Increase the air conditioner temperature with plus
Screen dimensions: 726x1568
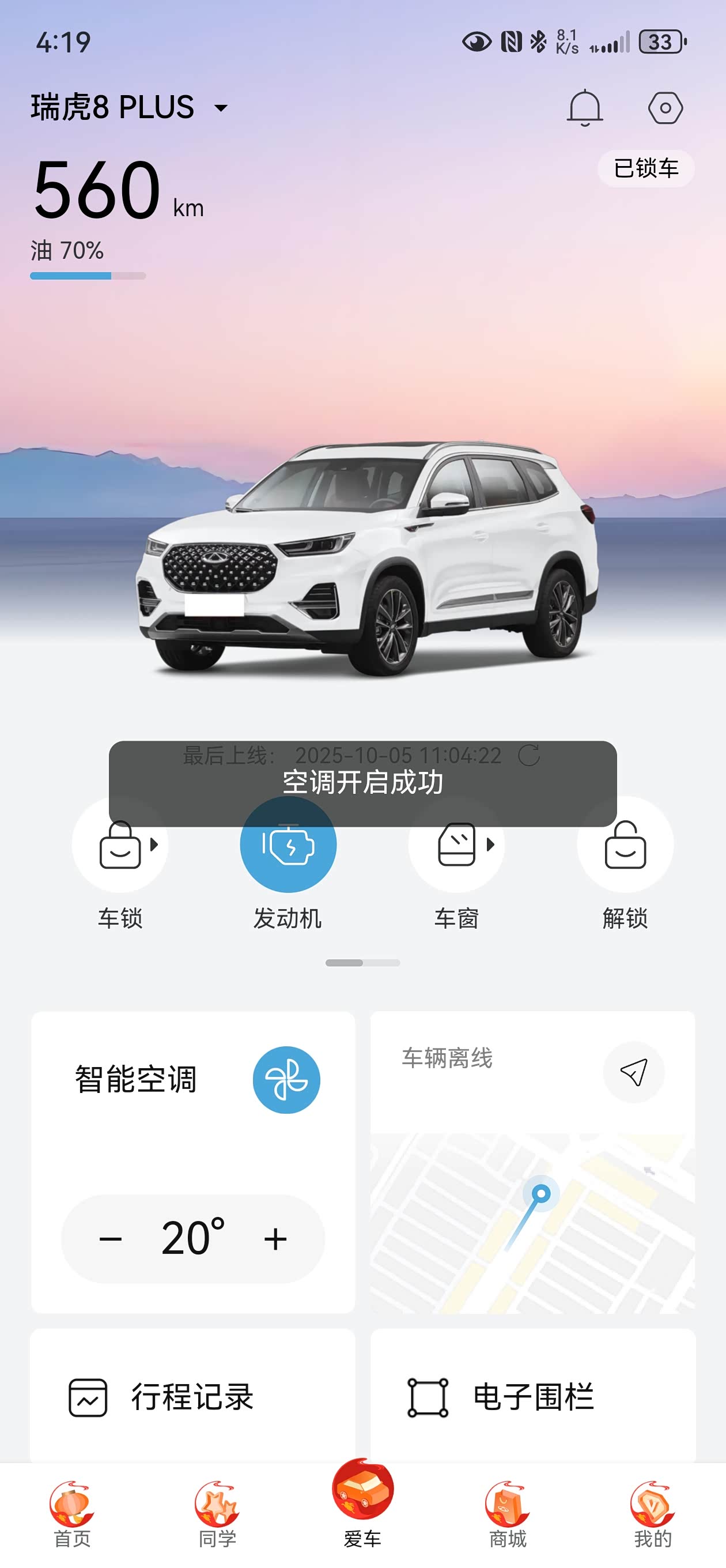(275, 1239)
